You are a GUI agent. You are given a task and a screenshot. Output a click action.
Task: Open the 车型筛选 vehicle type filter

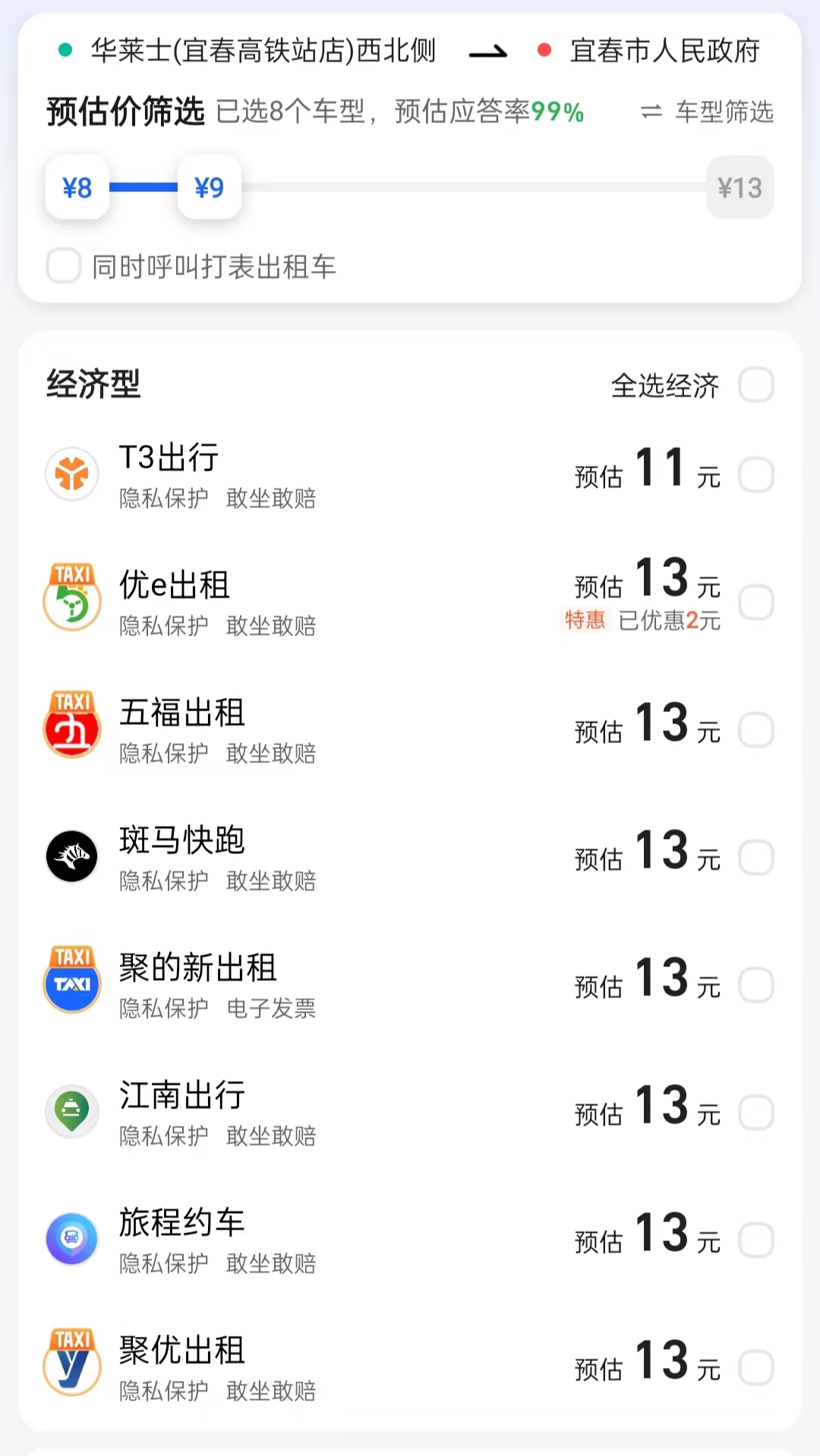point(708,112)
